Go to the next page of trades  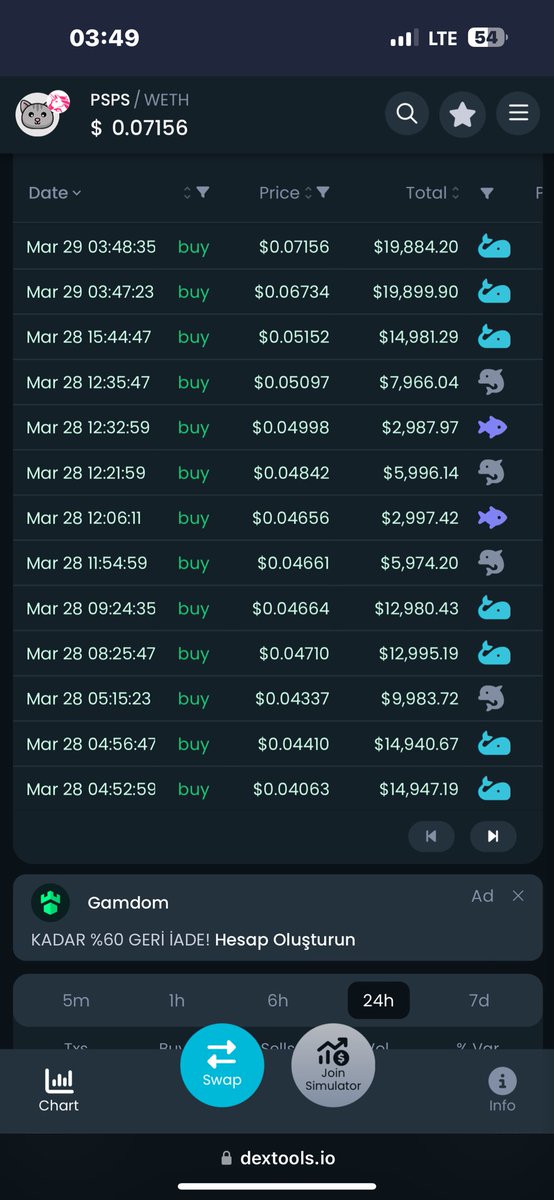point(493,836)
